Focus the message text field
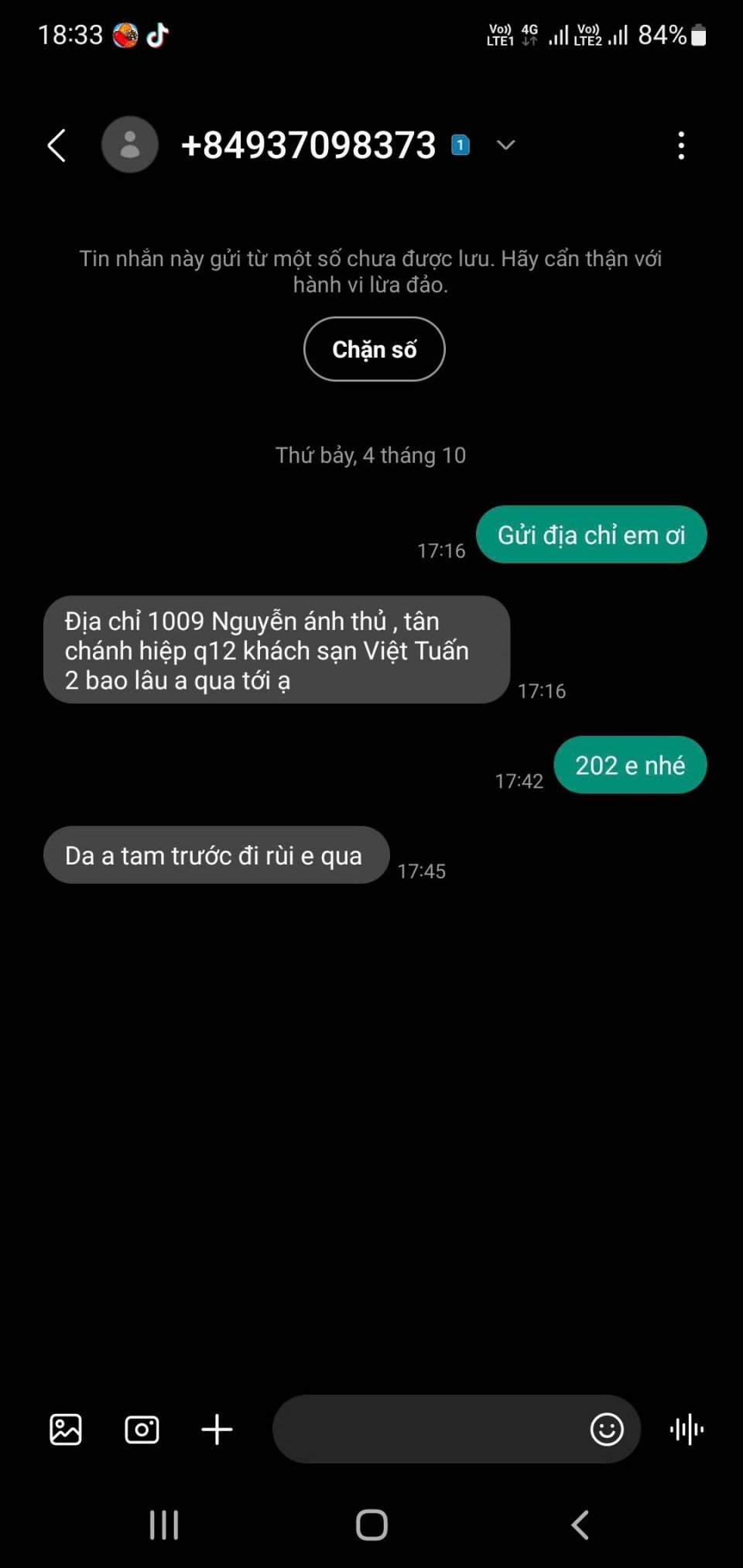This screenshot has height=1568, width=743. (x=426, y=1429)
